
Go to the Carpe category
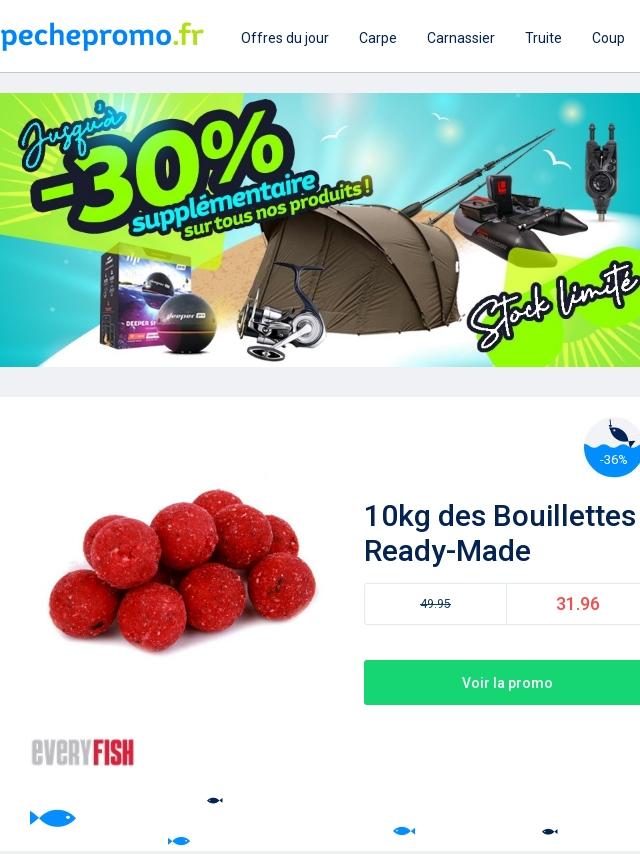[x=377, y=38]
